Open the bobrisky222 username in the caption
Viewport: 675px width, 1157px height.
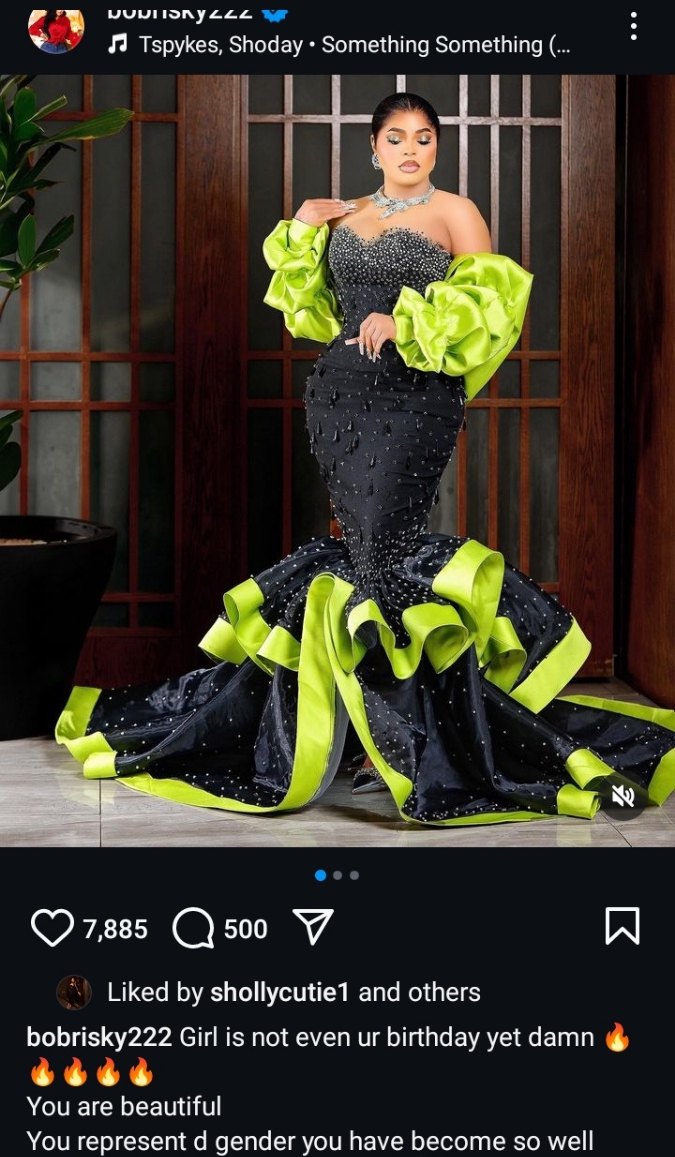coord(99,1037)
